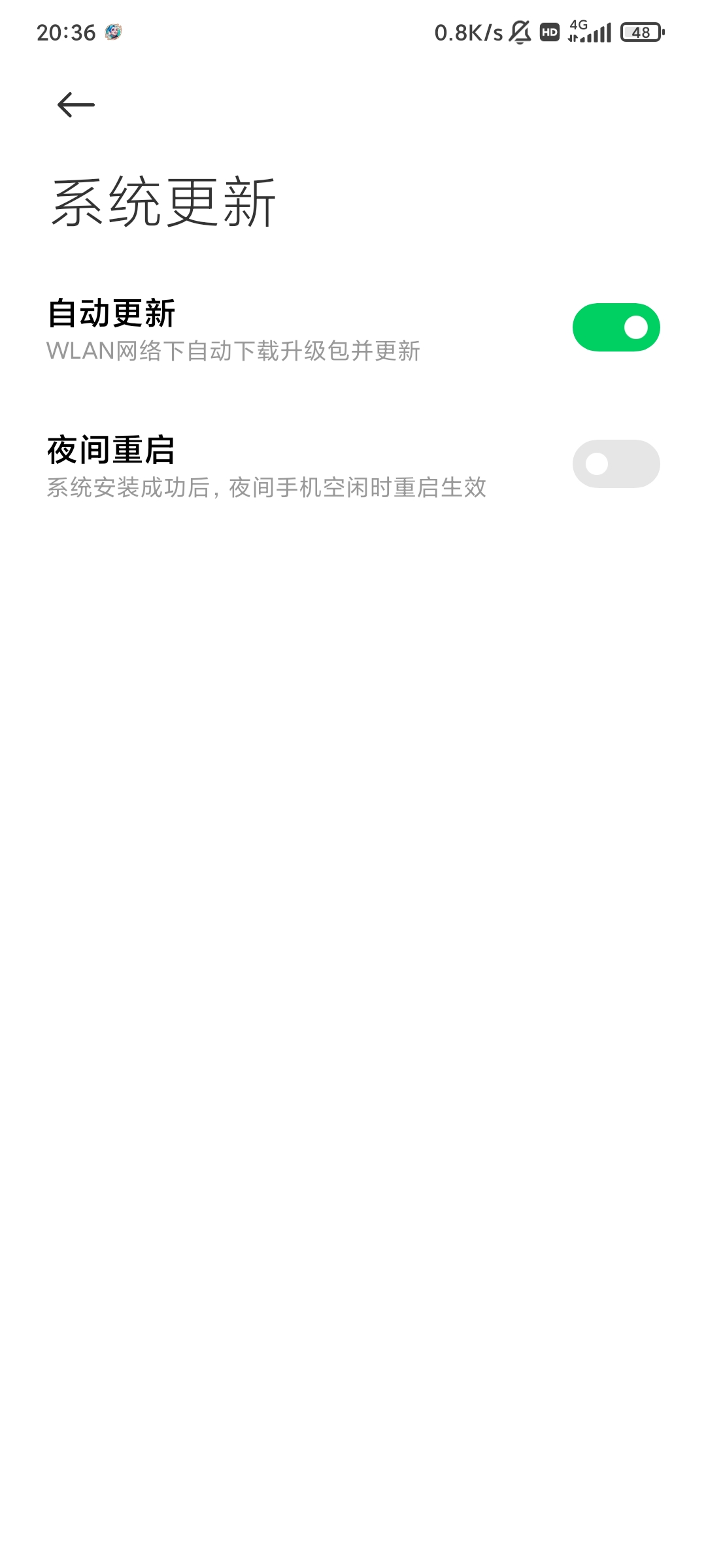Go back using the arrow icon
The image size is (706, 1568).
tap(76, 105)
